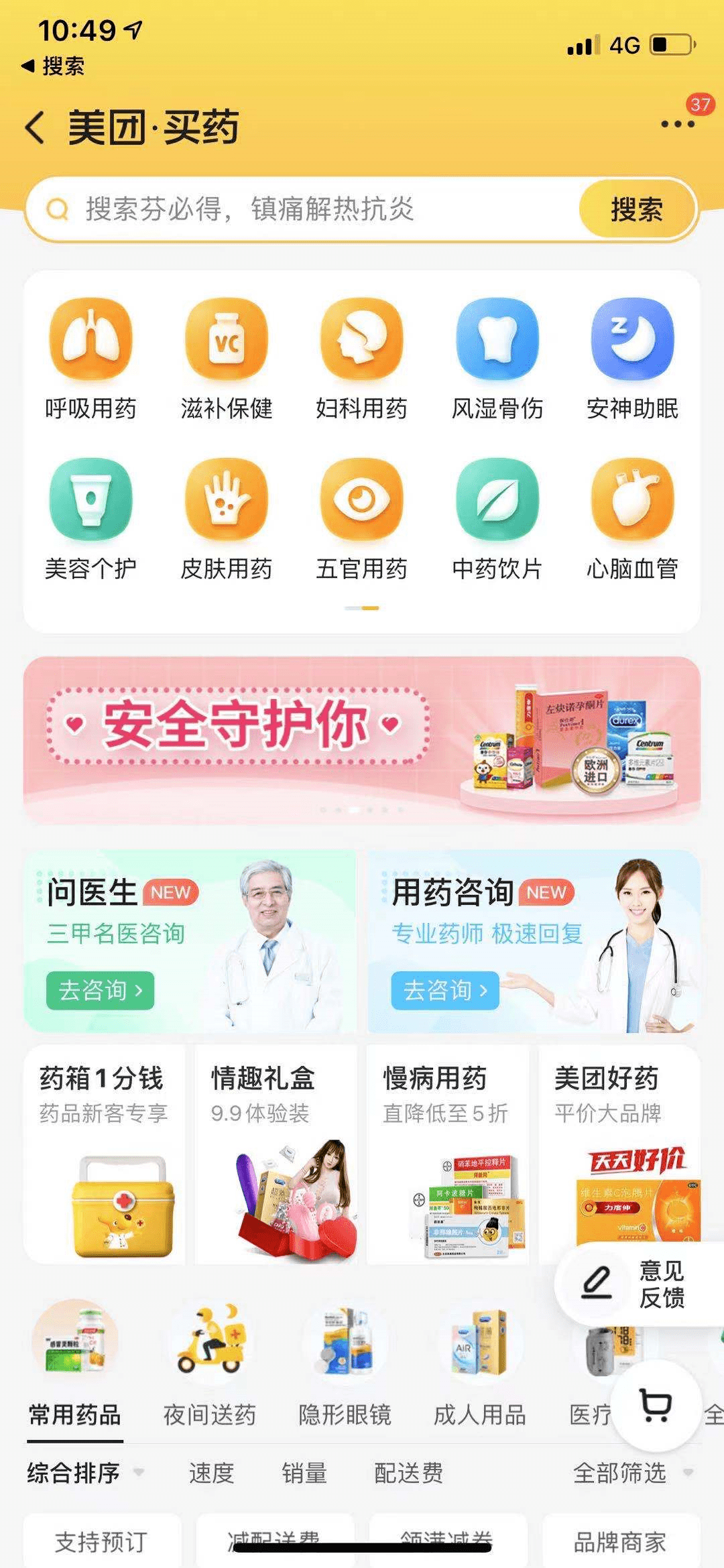Open the 药箱1分钱 deal card
The width and height of the screenshot is (724, 1568).
(x=105, y=1154)
